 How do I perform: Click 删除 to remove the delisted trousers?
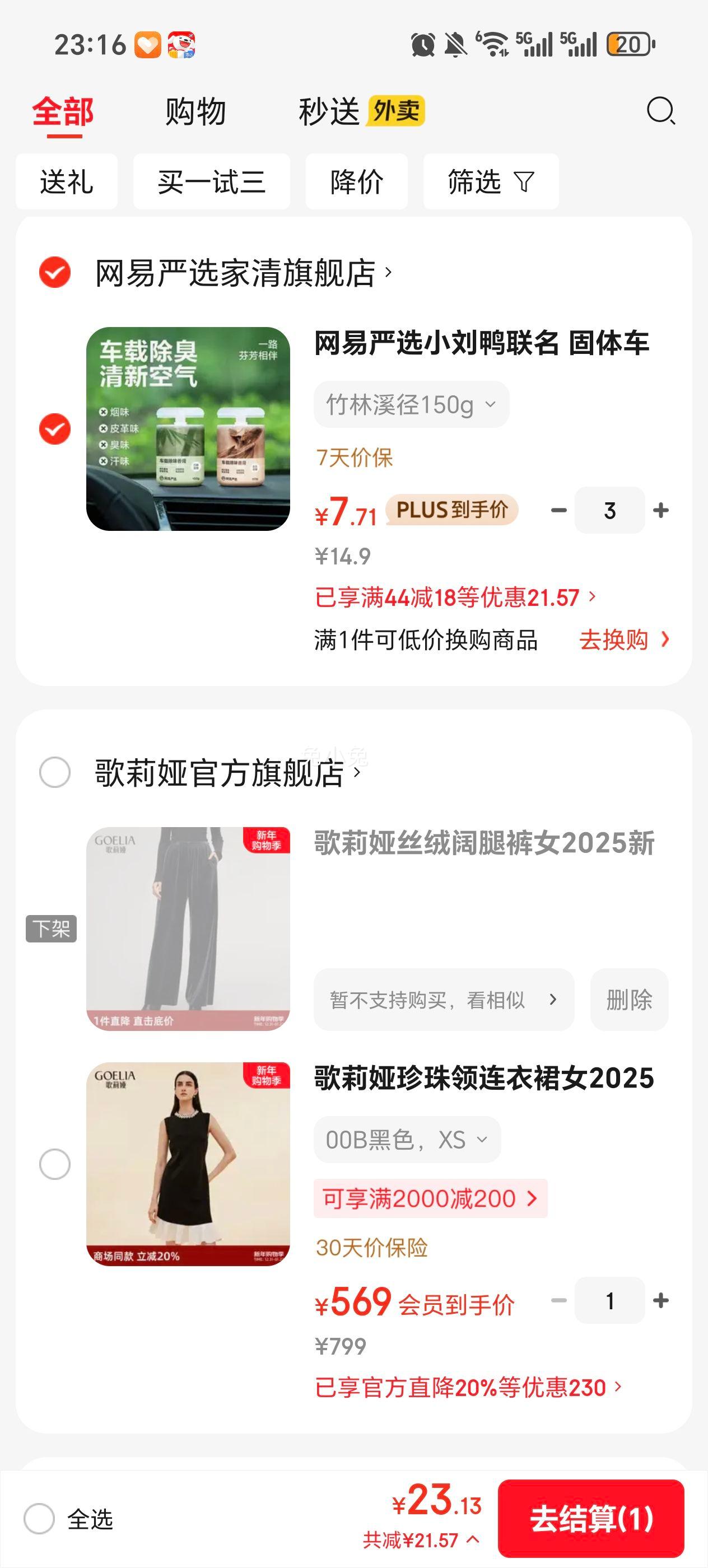[630, 1000]
